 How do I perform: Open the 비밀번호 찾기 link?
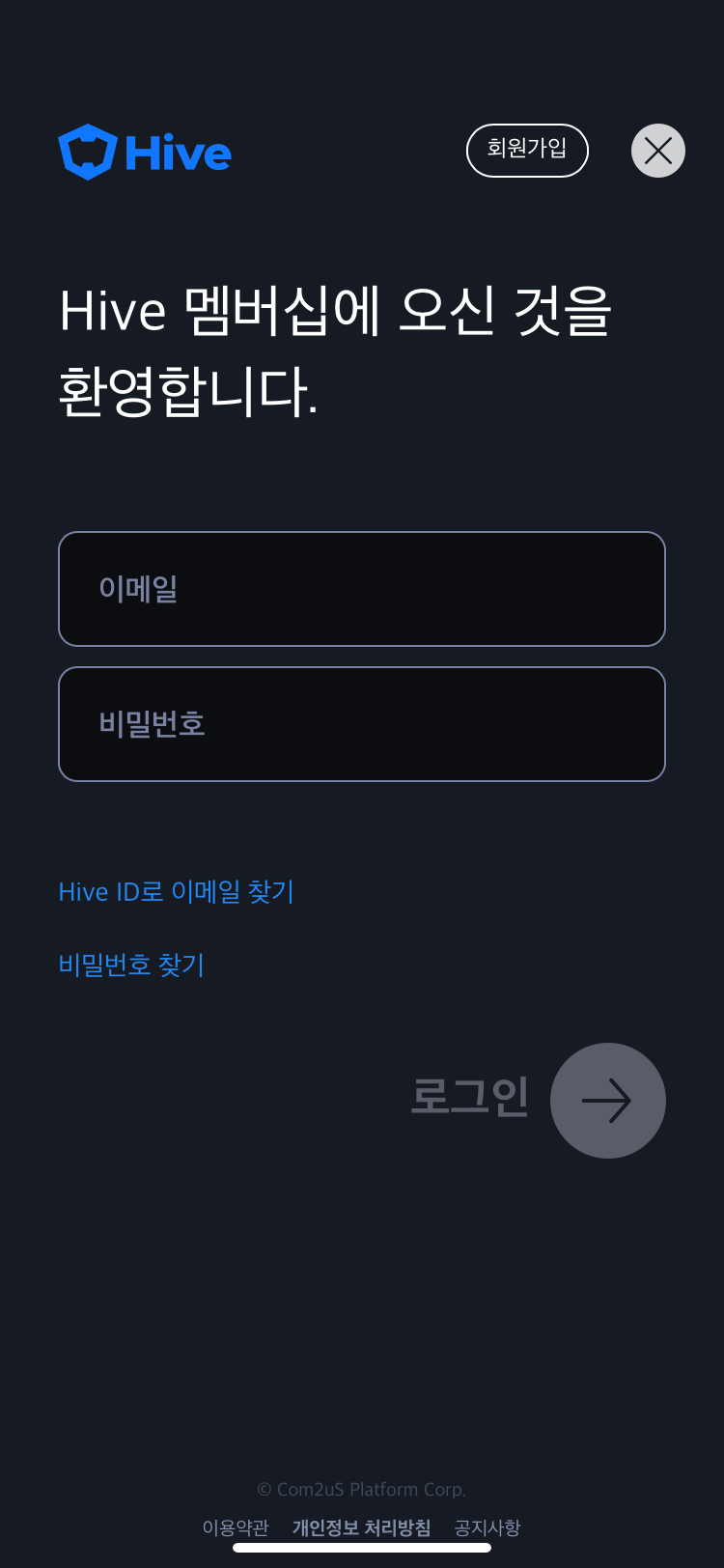(131, 965)
